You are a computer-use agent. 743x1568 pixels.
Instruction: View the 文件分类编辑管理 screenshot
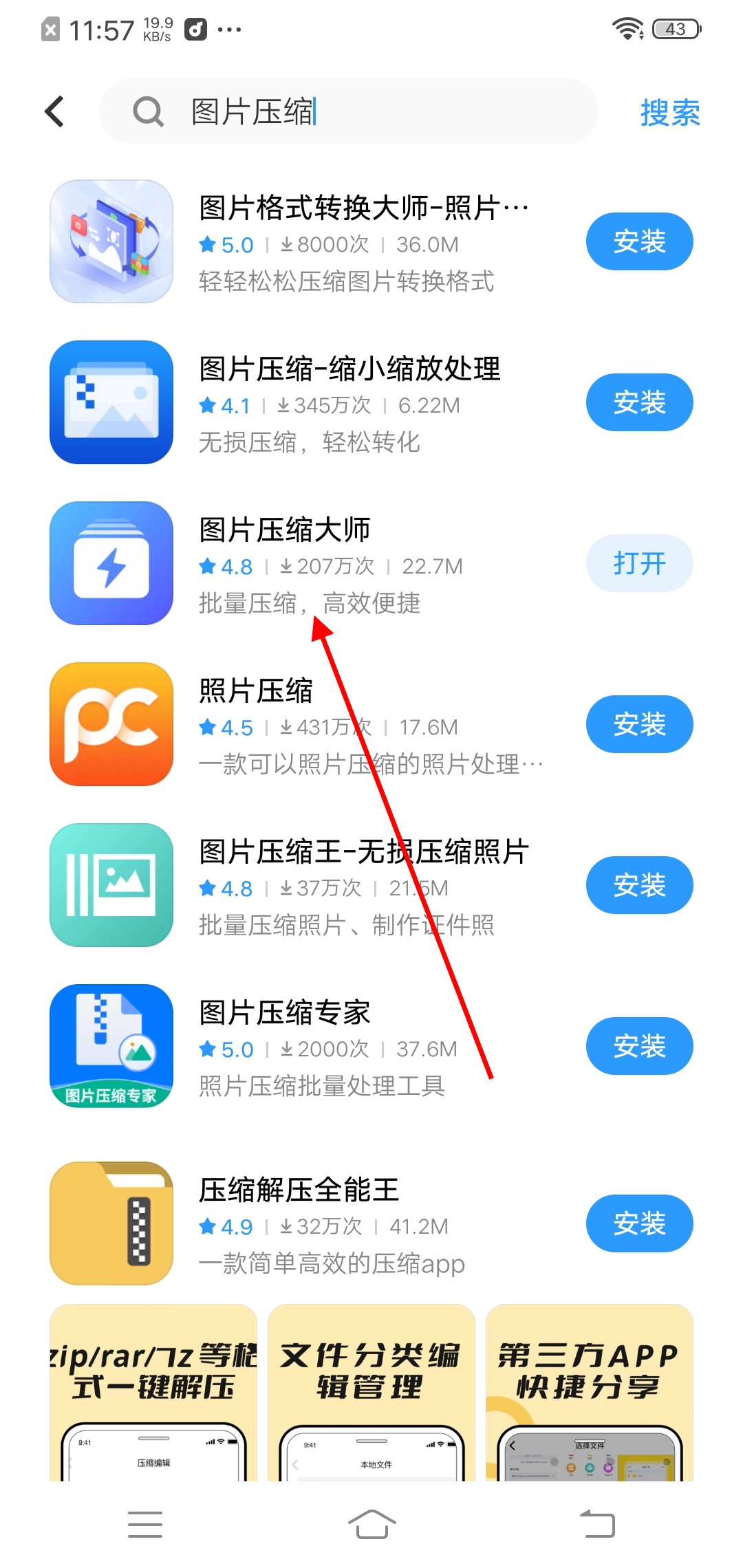click(x=371, y=1393)
